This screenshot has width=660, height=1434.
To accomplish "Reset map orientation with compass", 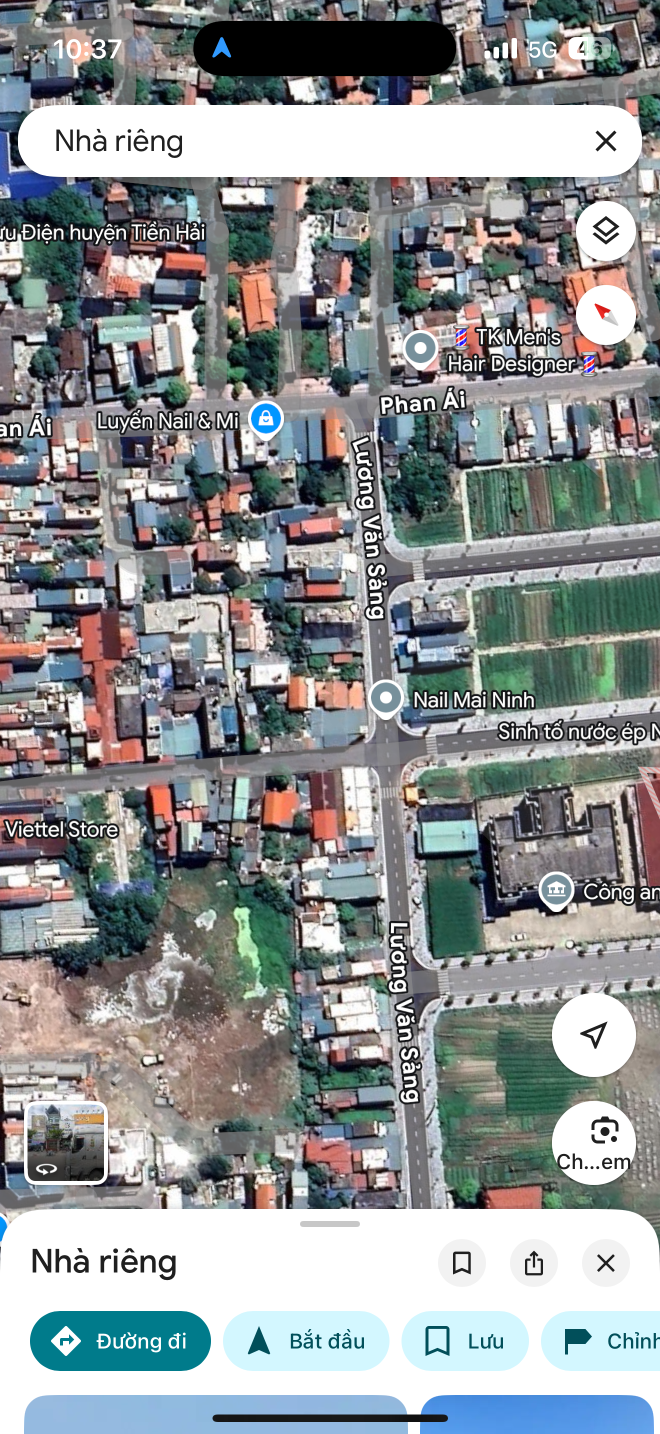I will tap(605, 315).
